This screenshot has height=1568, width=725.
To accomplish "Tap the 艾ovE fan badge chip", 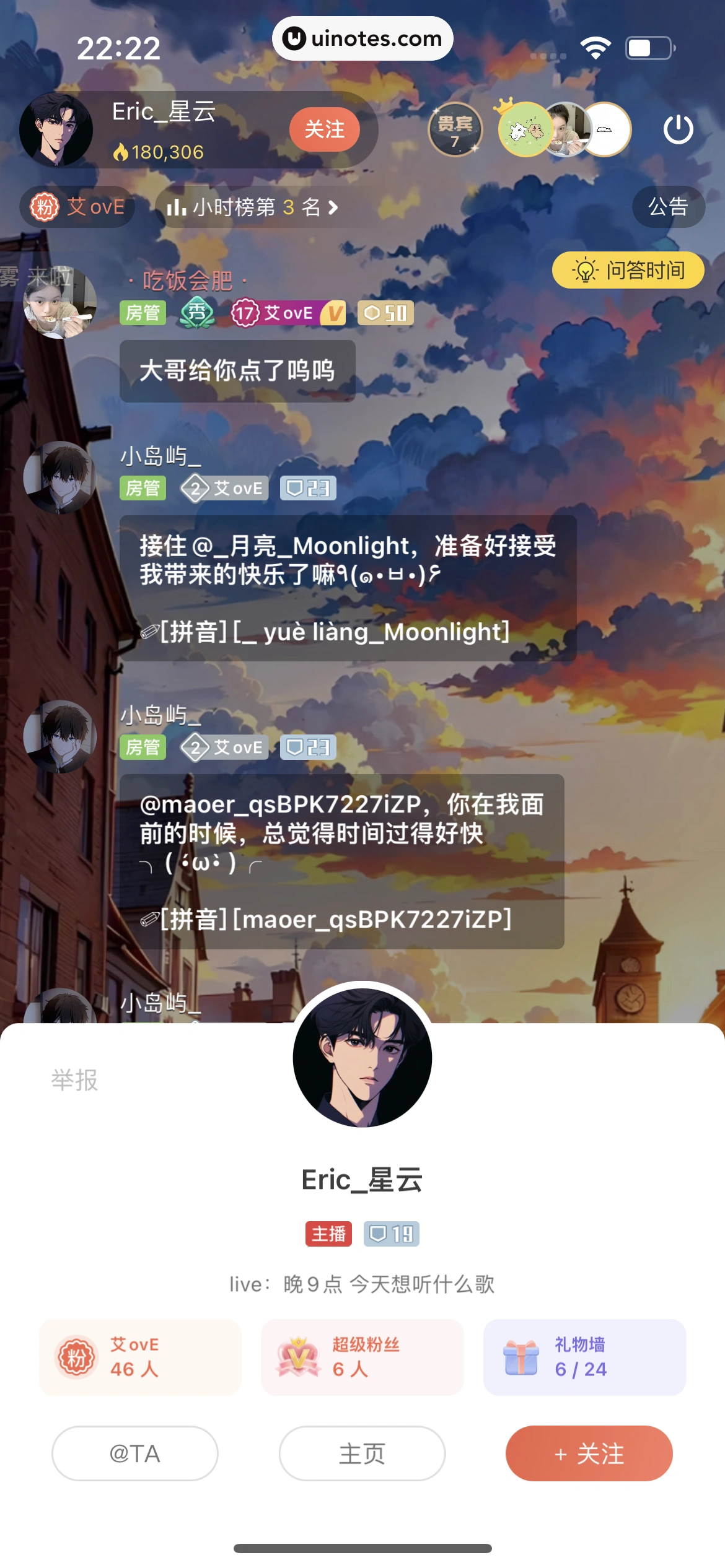I will click(77, 207).
